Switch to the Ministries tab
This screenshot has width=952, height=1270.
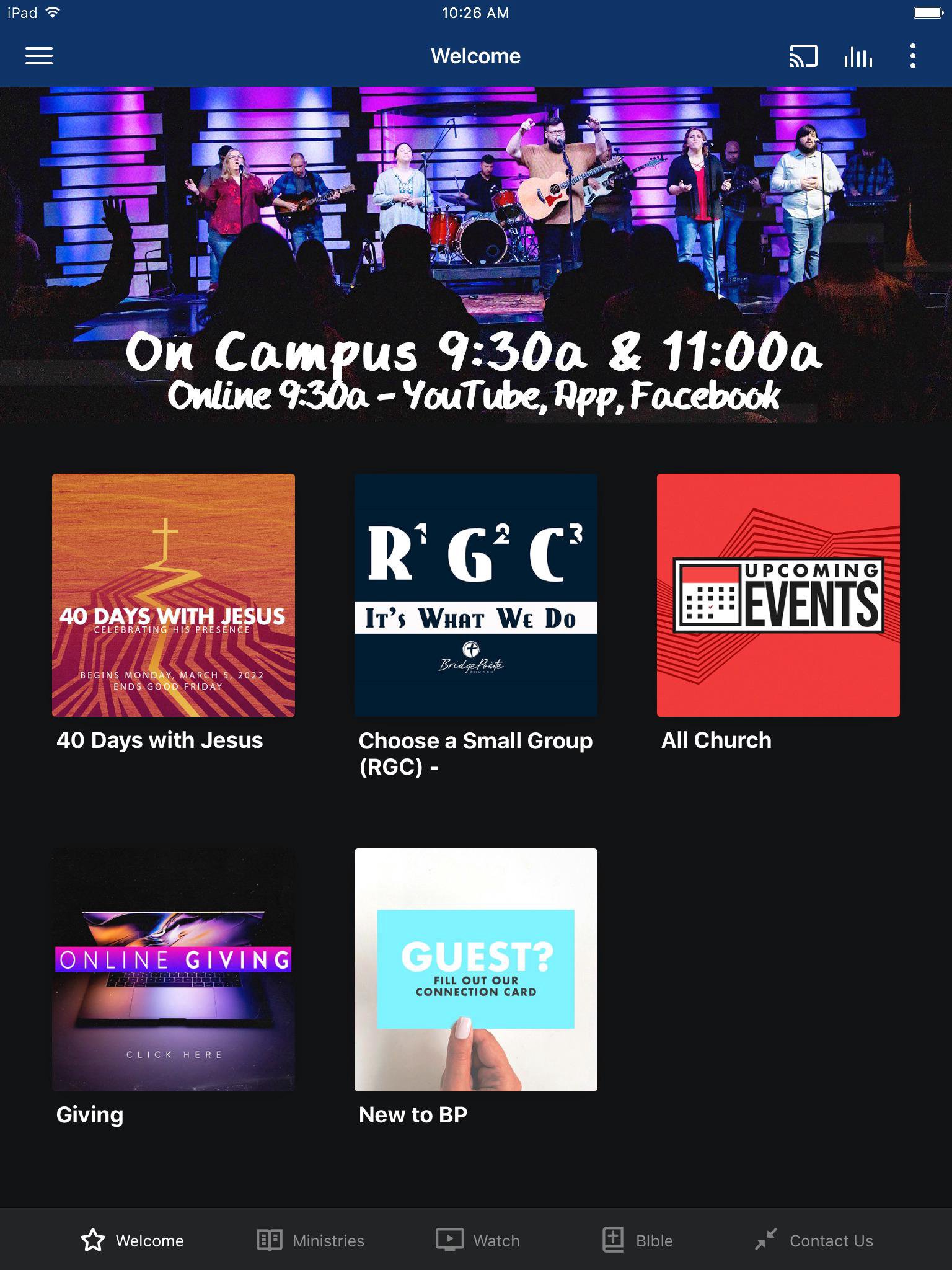click(311, 1240)
